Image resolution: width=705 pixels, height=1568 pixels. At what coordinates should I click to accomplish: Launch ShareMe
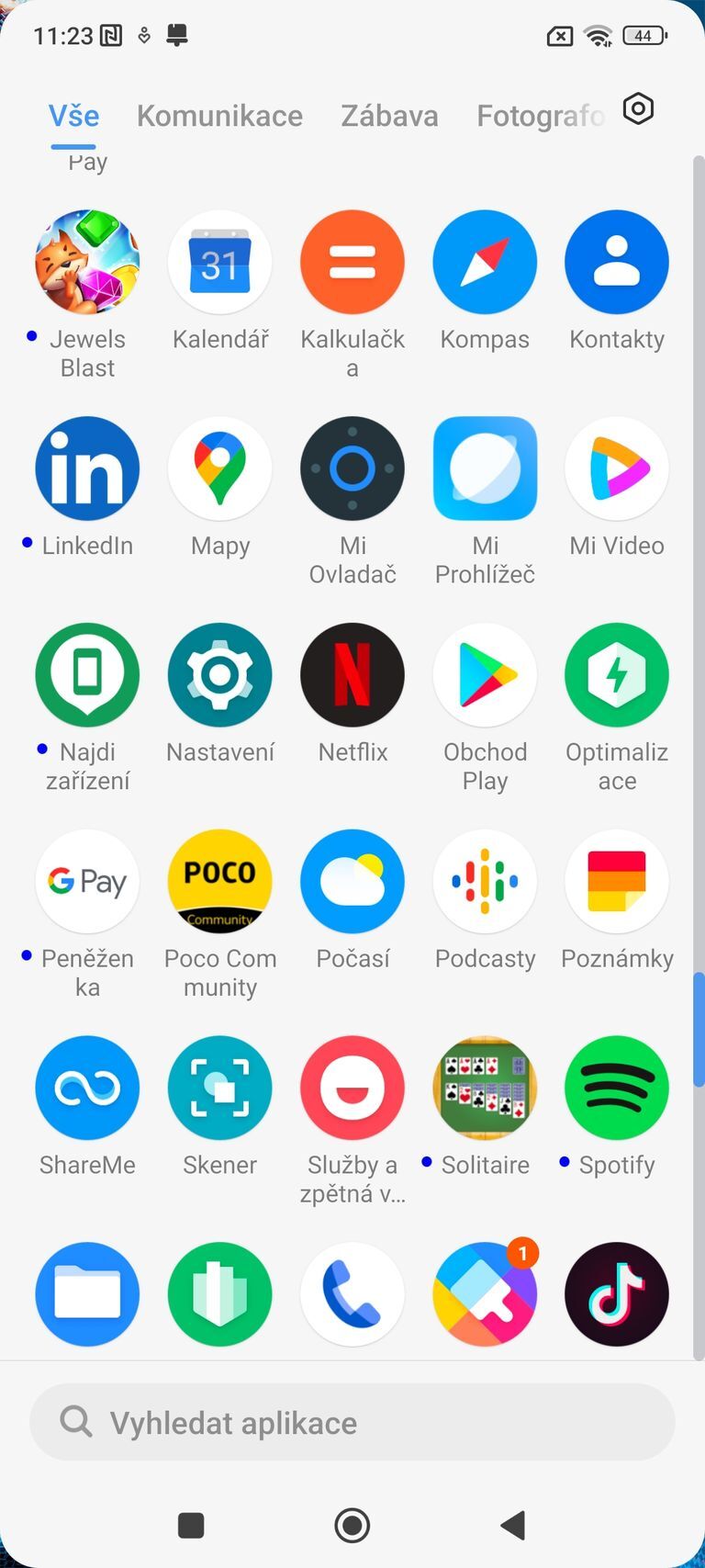(x=87, y=1088)
